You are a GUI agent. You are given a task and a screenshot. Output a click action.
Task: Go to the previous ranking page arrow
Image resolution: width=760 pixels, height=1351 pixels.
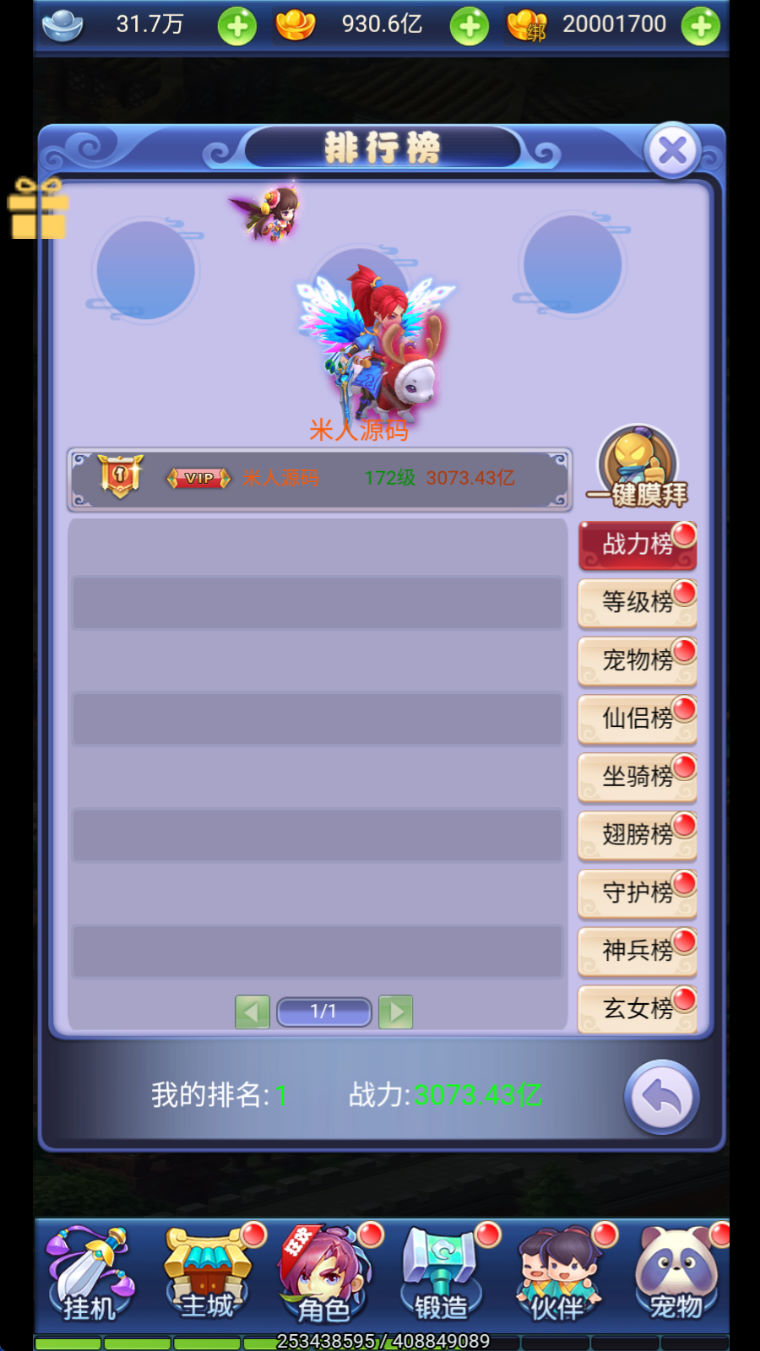click(x=252, y=1012)
